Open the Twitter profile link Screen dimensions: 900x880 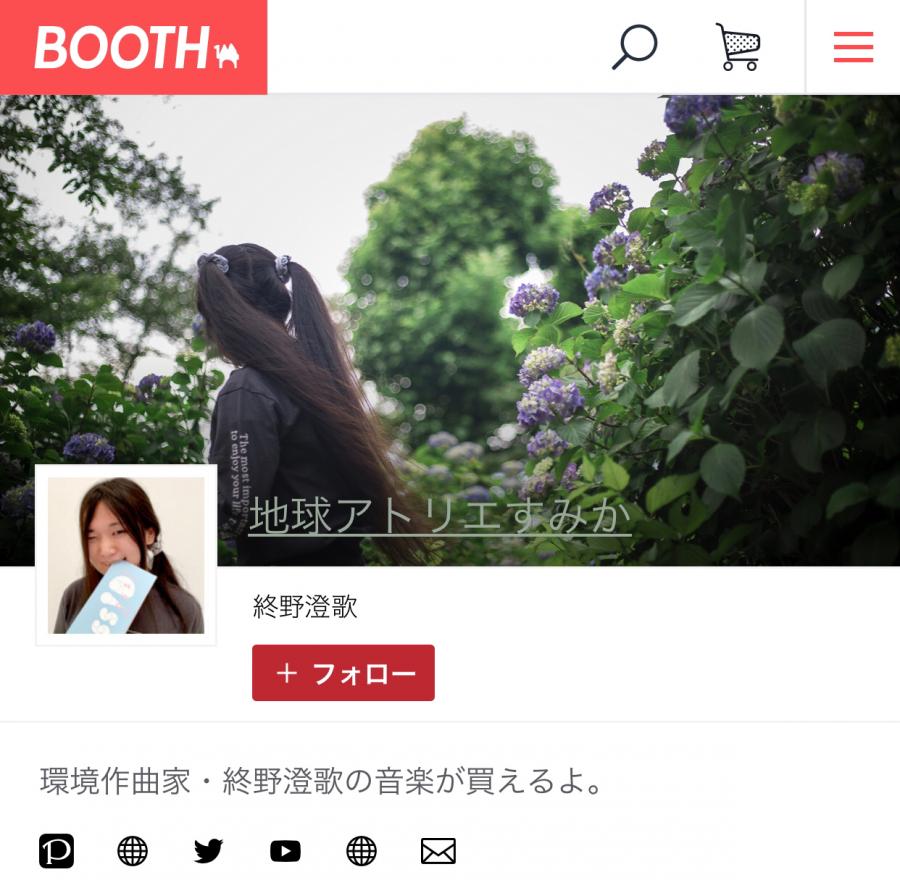[209, 850]
